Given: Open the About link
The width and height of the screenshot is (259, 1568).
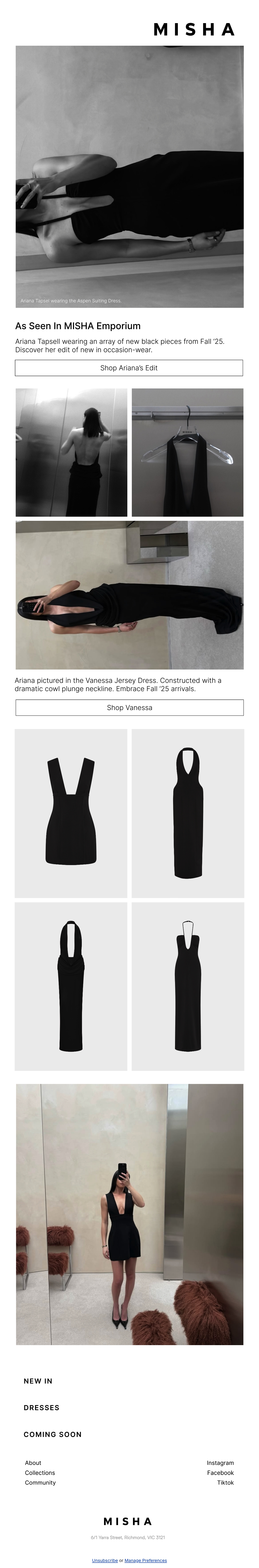Looking at the screenshot, I should click(x=33, y=1463).
